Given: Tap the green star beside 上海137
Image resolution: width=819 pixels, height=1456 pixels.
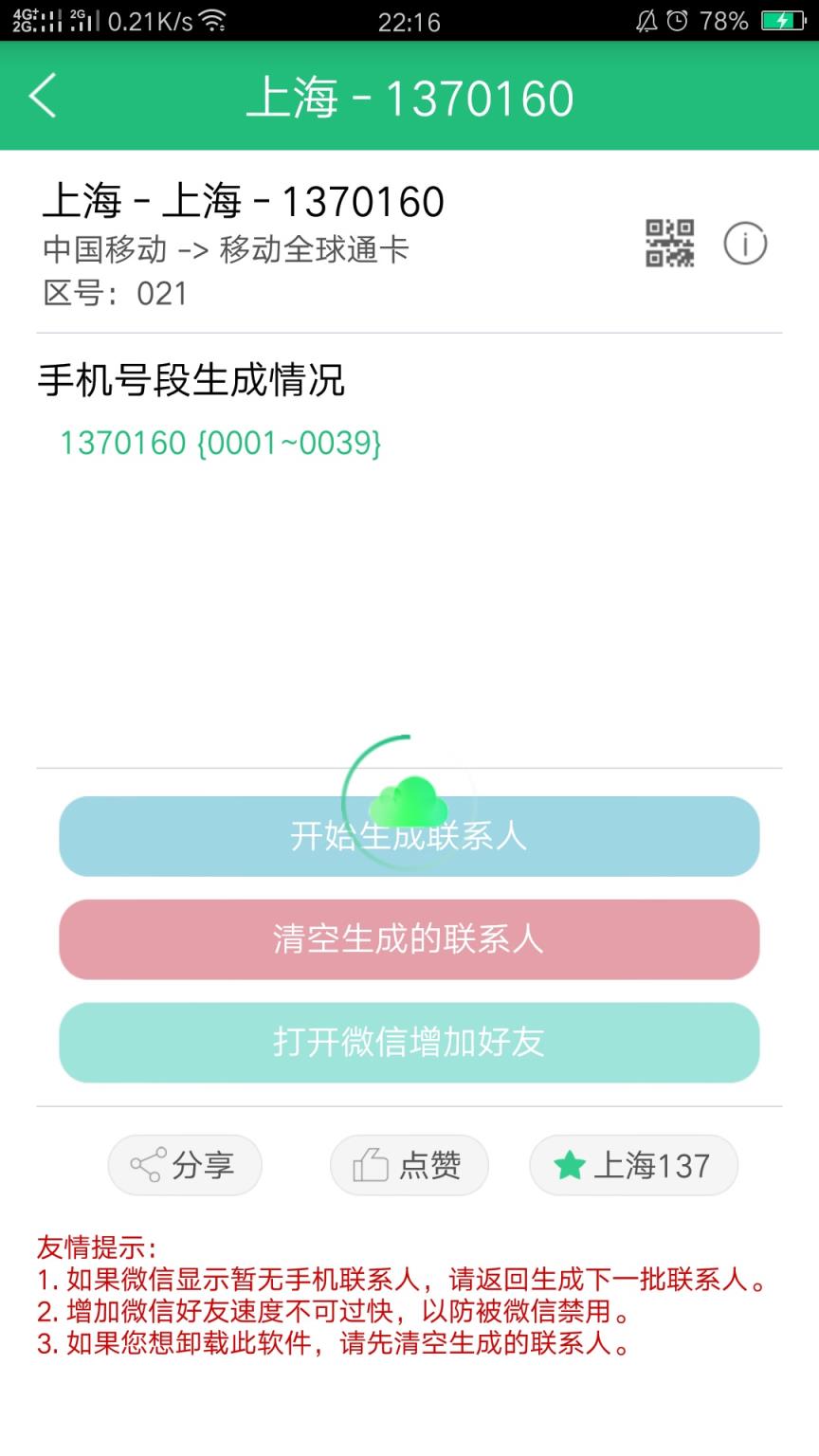Looking at the screenshot, I should point(570,1165).
